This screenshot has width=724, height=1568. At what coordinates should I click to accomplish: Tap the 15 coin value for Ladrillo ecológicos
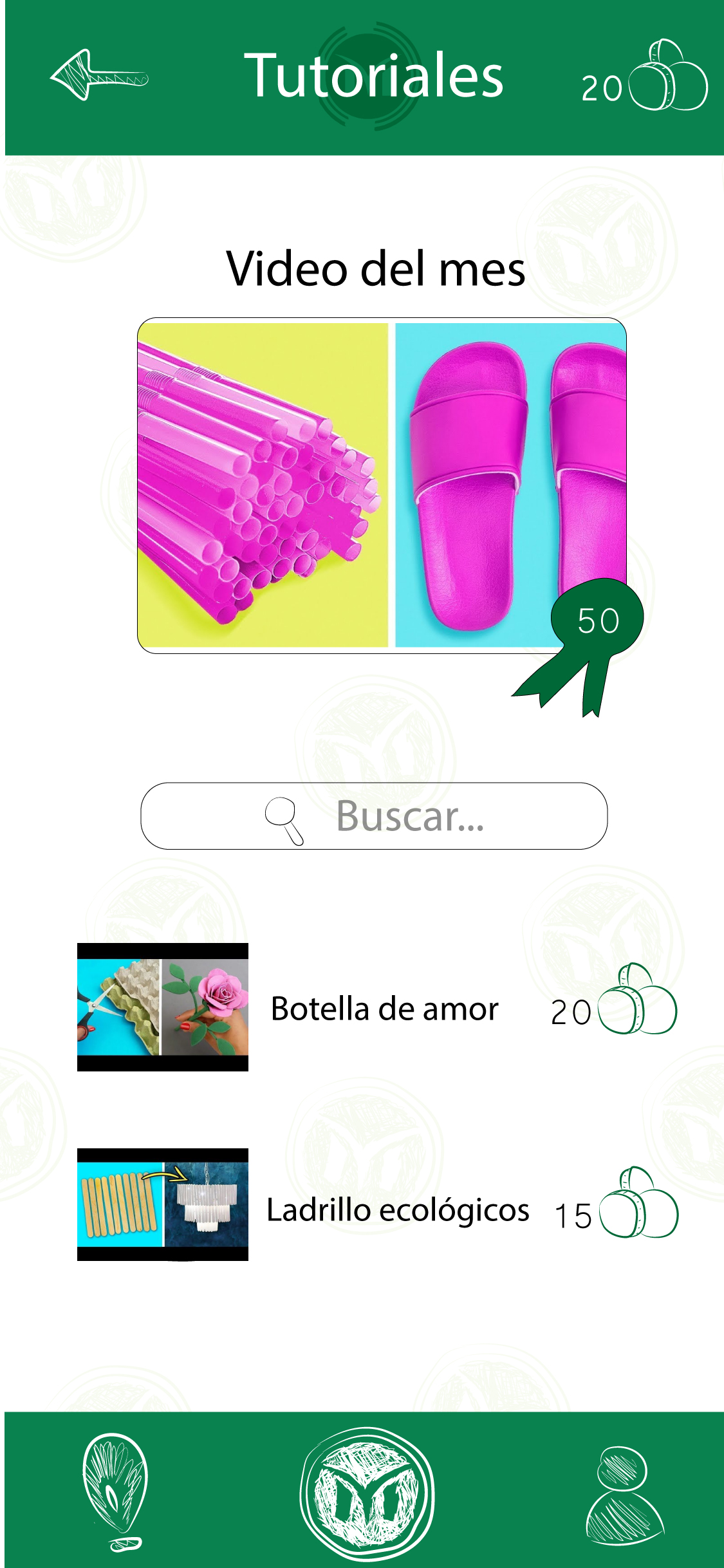(x=576, y=1217)
